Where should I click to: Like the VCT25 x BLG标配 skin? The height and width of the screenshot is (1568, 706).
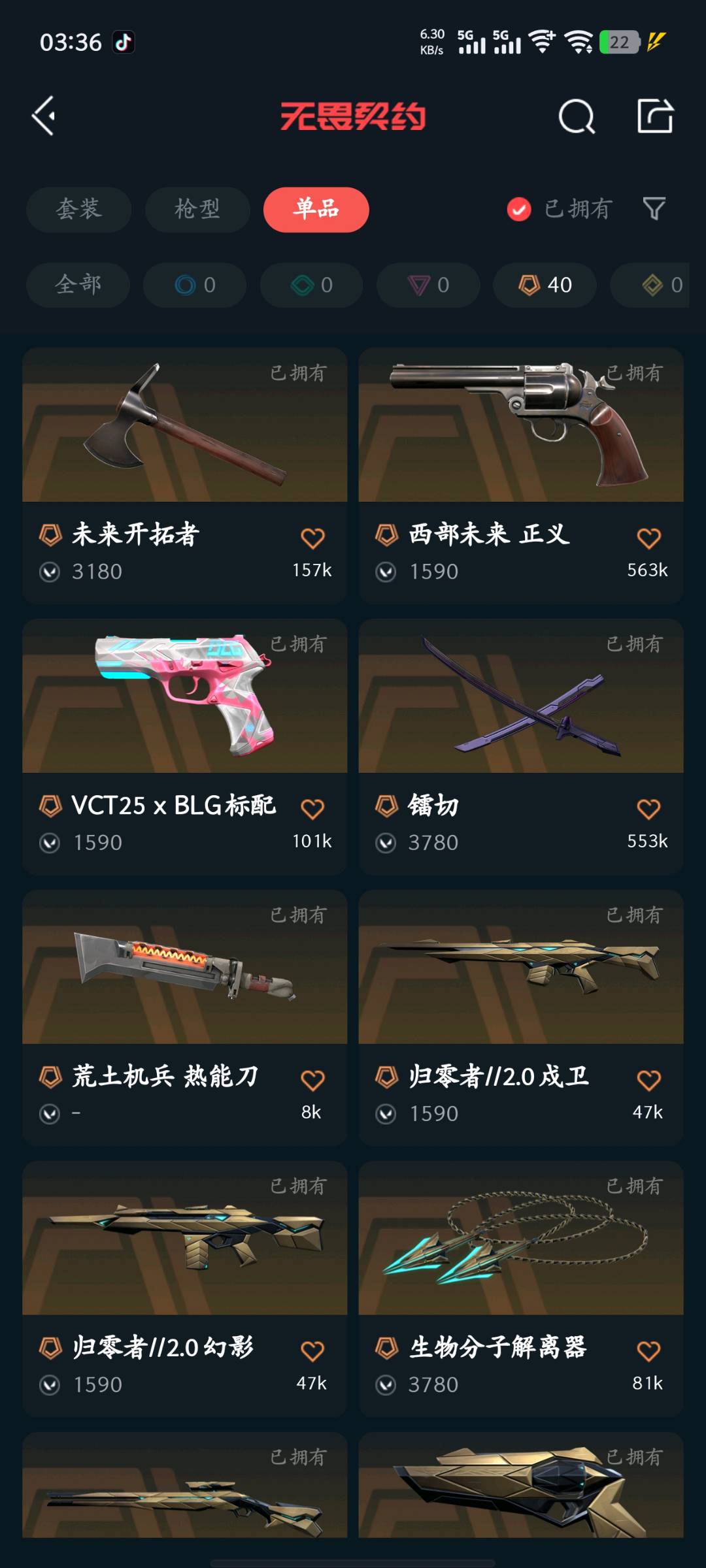pos(312,809)
